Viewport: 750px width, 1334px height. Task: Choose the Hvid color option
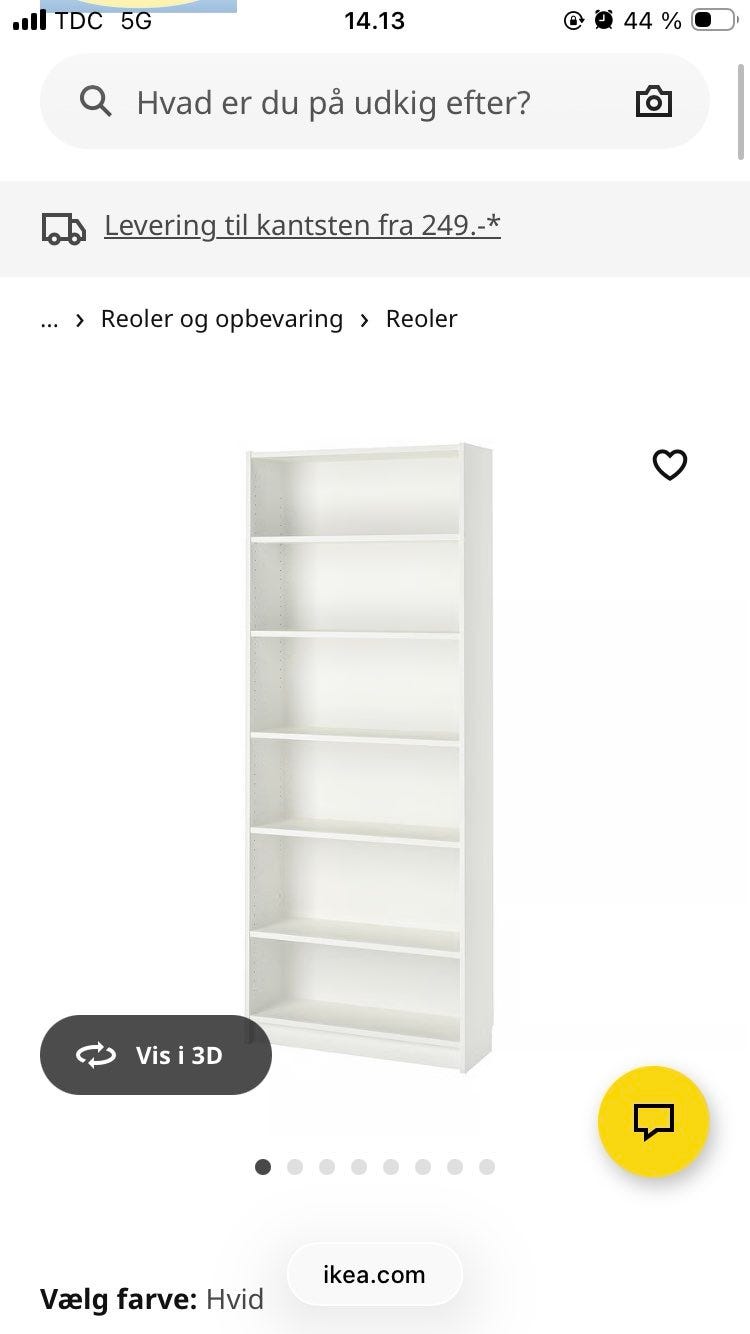(x=234, y=1298)
